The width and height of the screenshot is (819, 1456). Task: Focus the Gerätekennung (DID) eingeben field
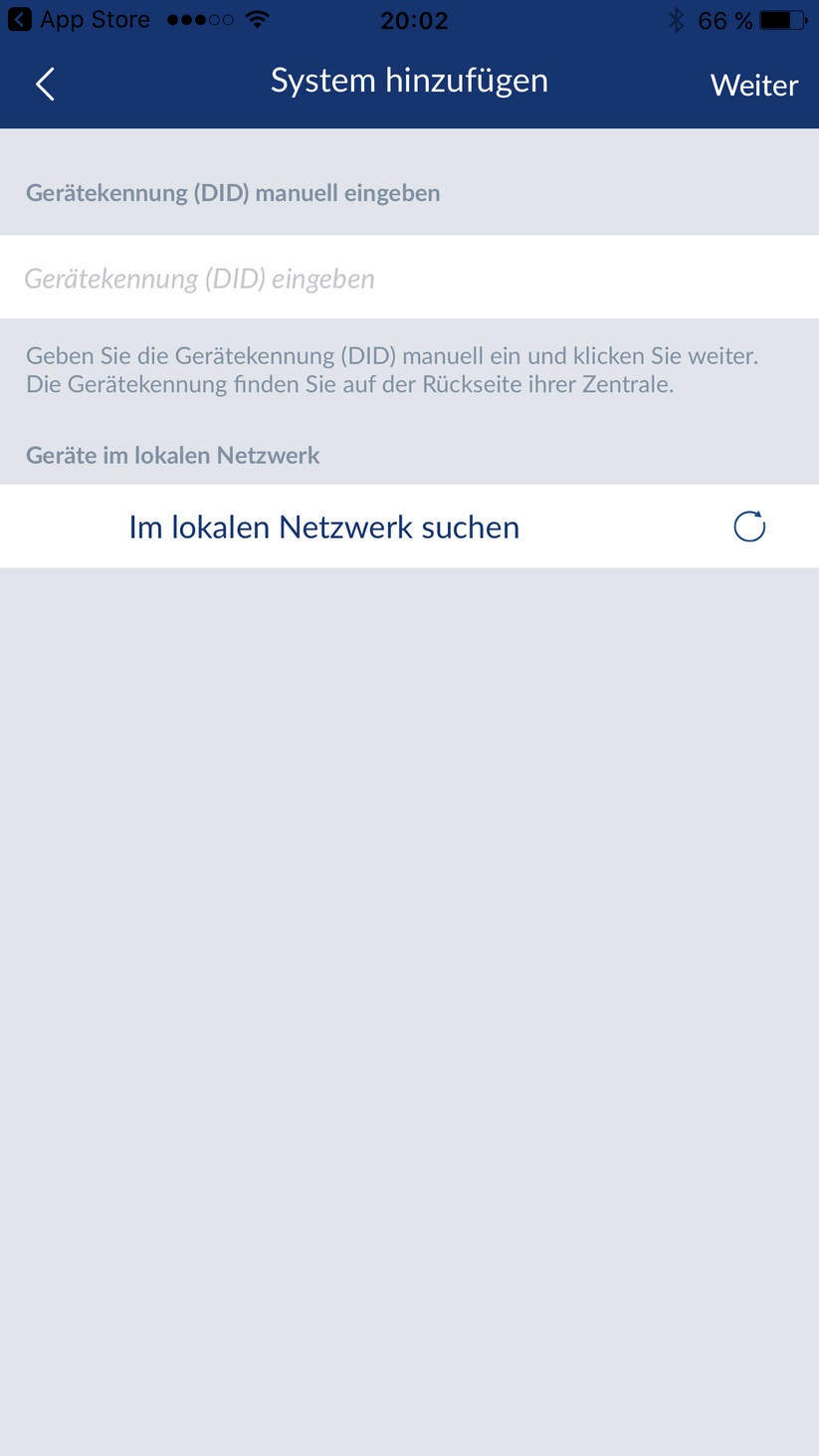408,279
